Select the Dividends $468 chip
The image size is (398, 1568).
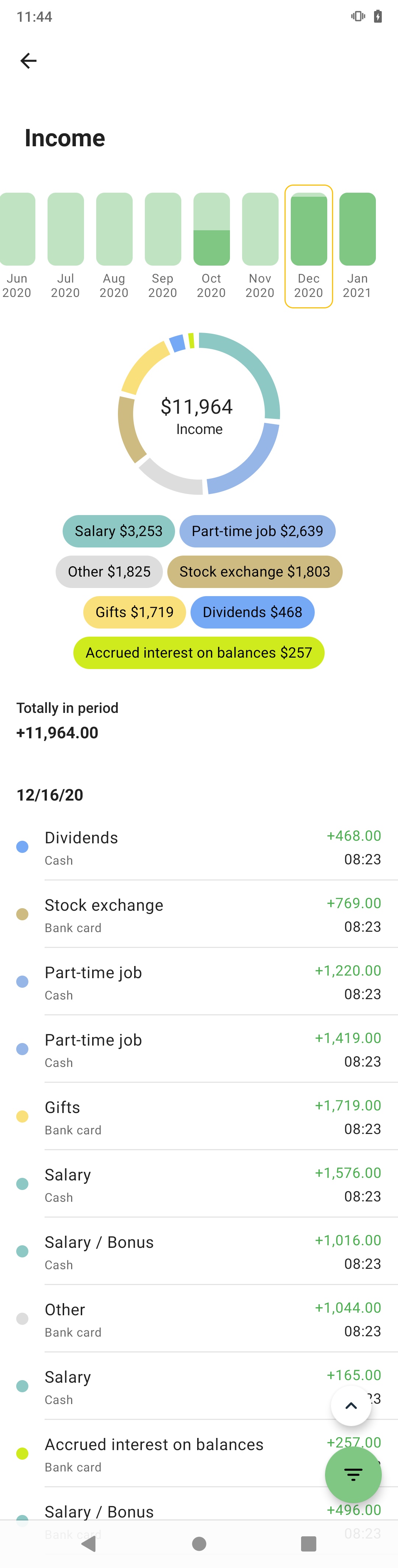click(252, 612)
